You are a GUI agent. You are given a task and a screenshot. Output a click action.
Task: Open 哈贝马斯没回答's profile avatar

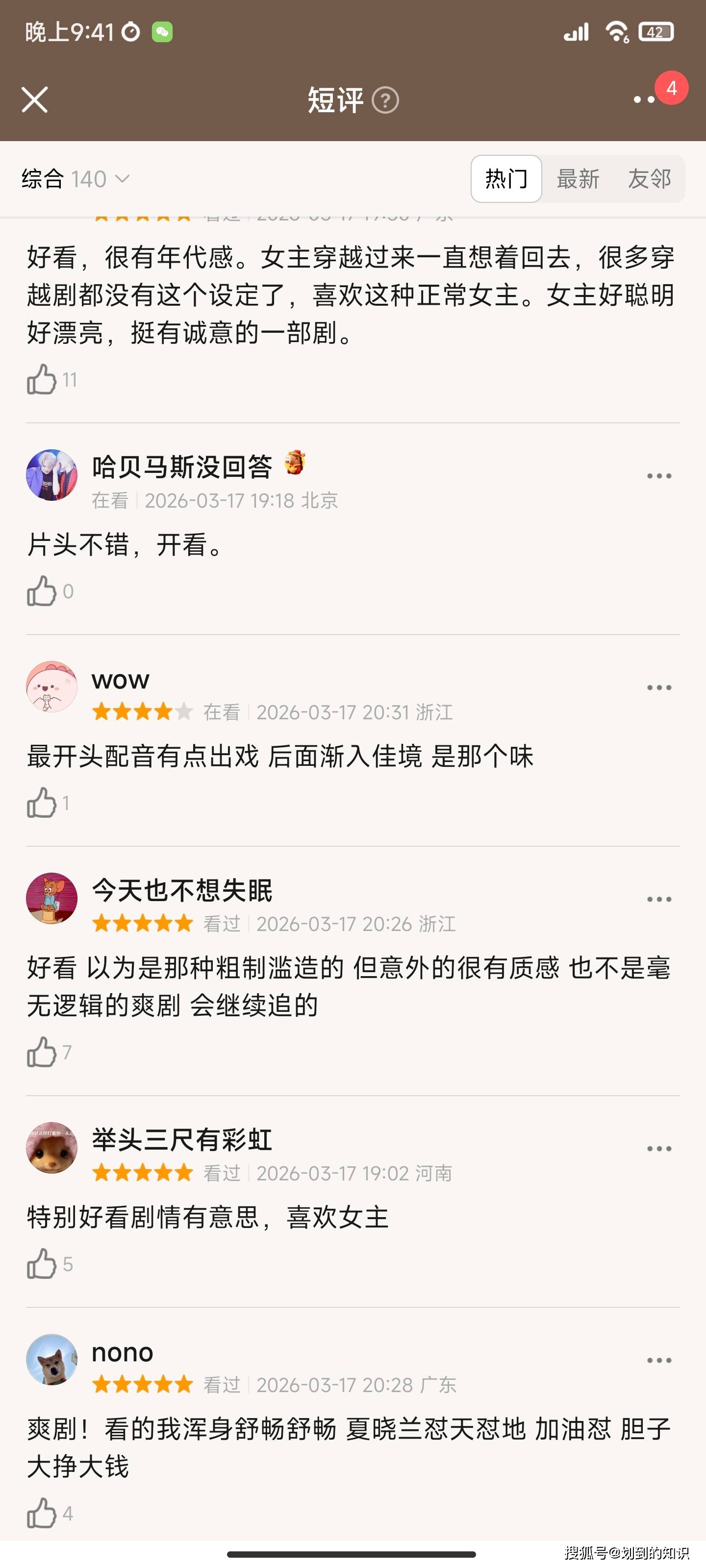(x=52, y=475)
